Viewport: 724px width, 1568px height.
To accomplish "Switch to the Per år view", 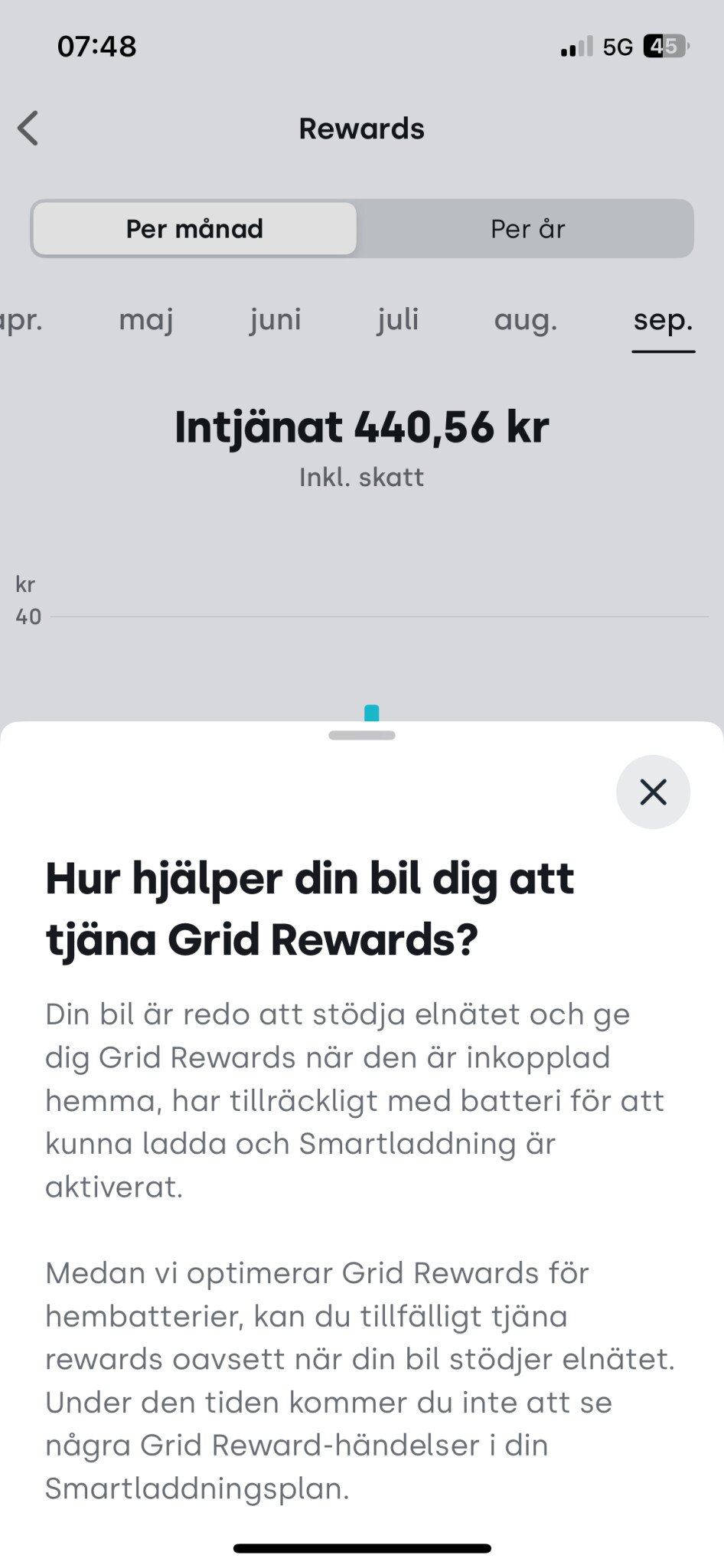I will point(527,228).
